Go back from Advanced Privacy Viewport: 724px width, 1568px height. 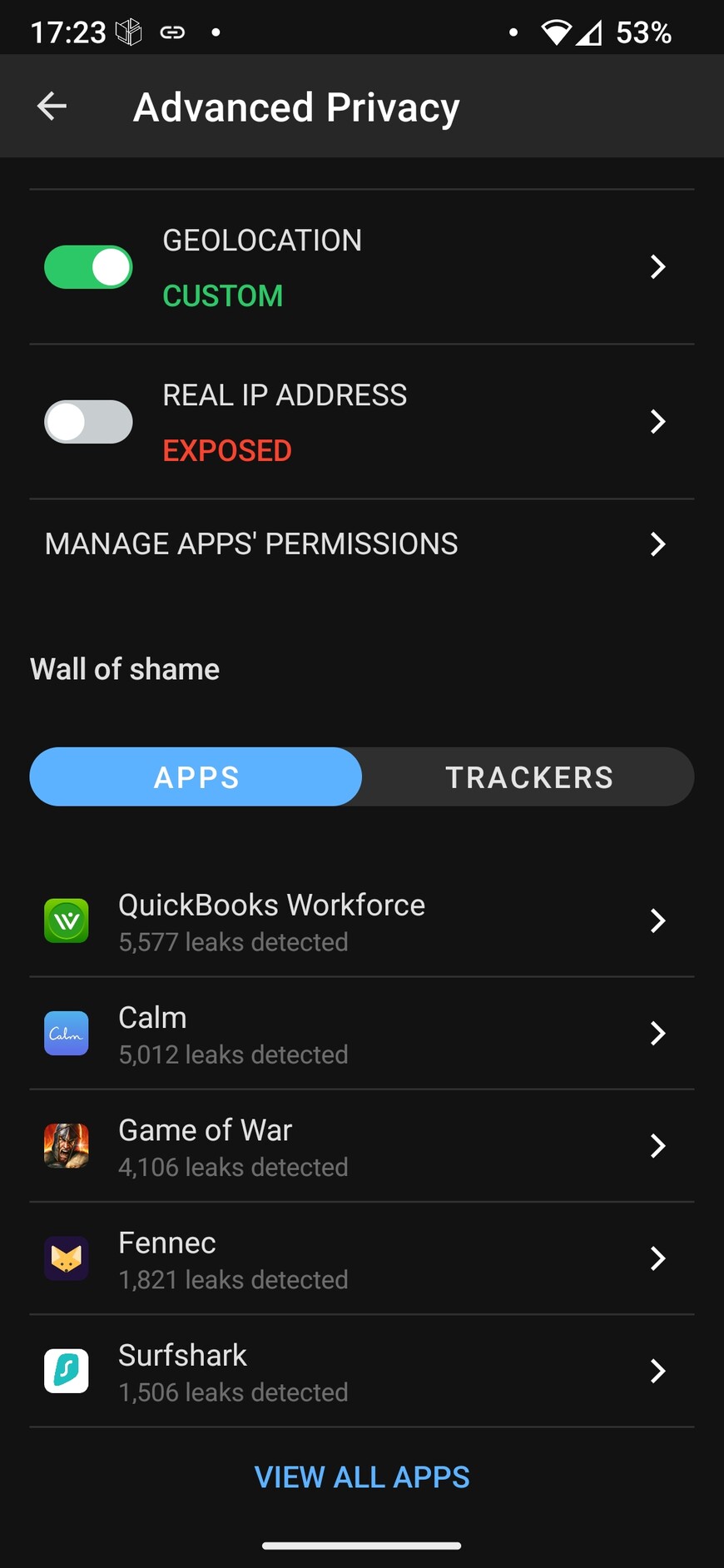click(x=52, y=107)
